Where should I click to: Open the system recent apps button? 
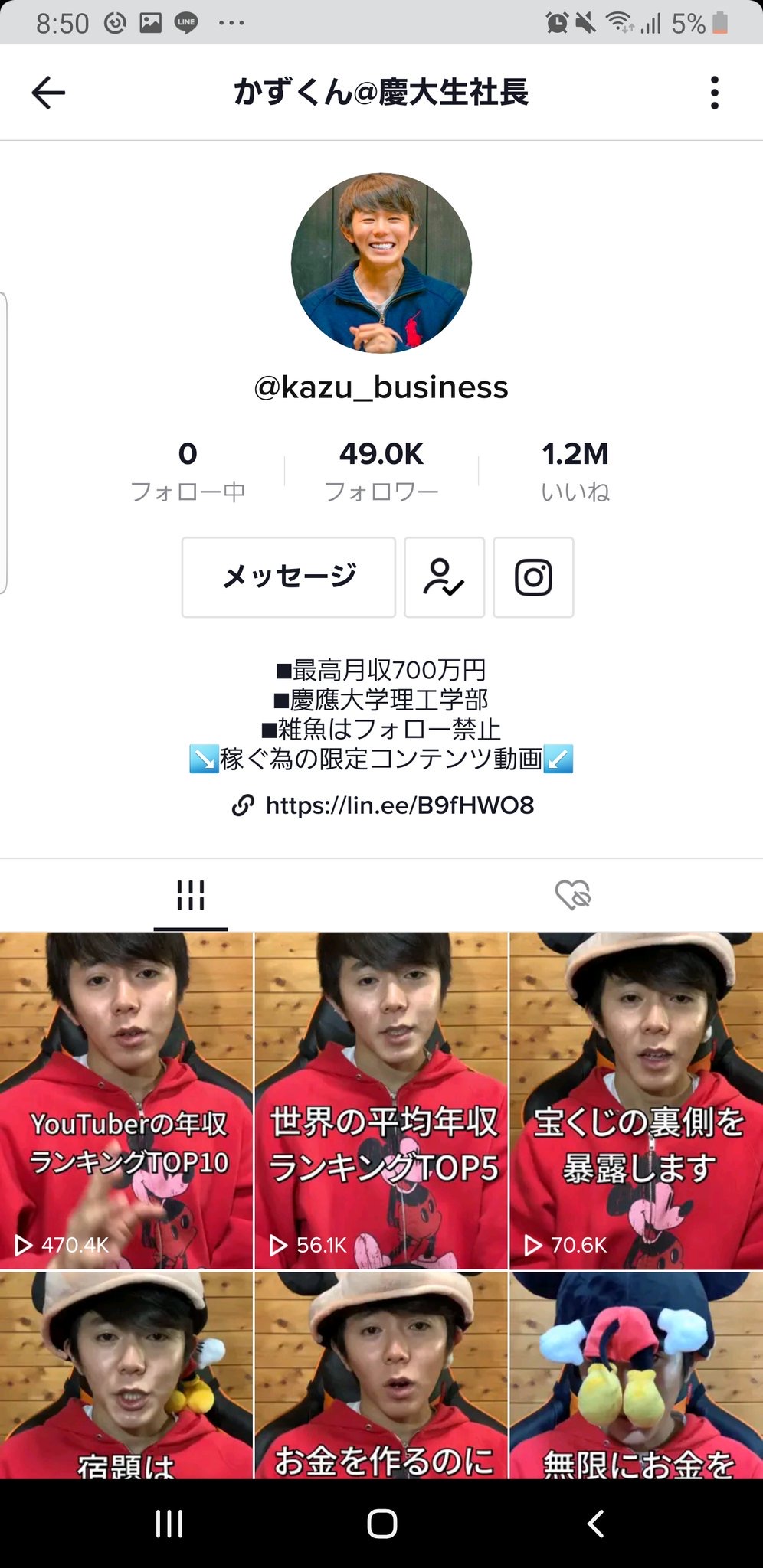pyautogui.click(x=169, y=1524)
